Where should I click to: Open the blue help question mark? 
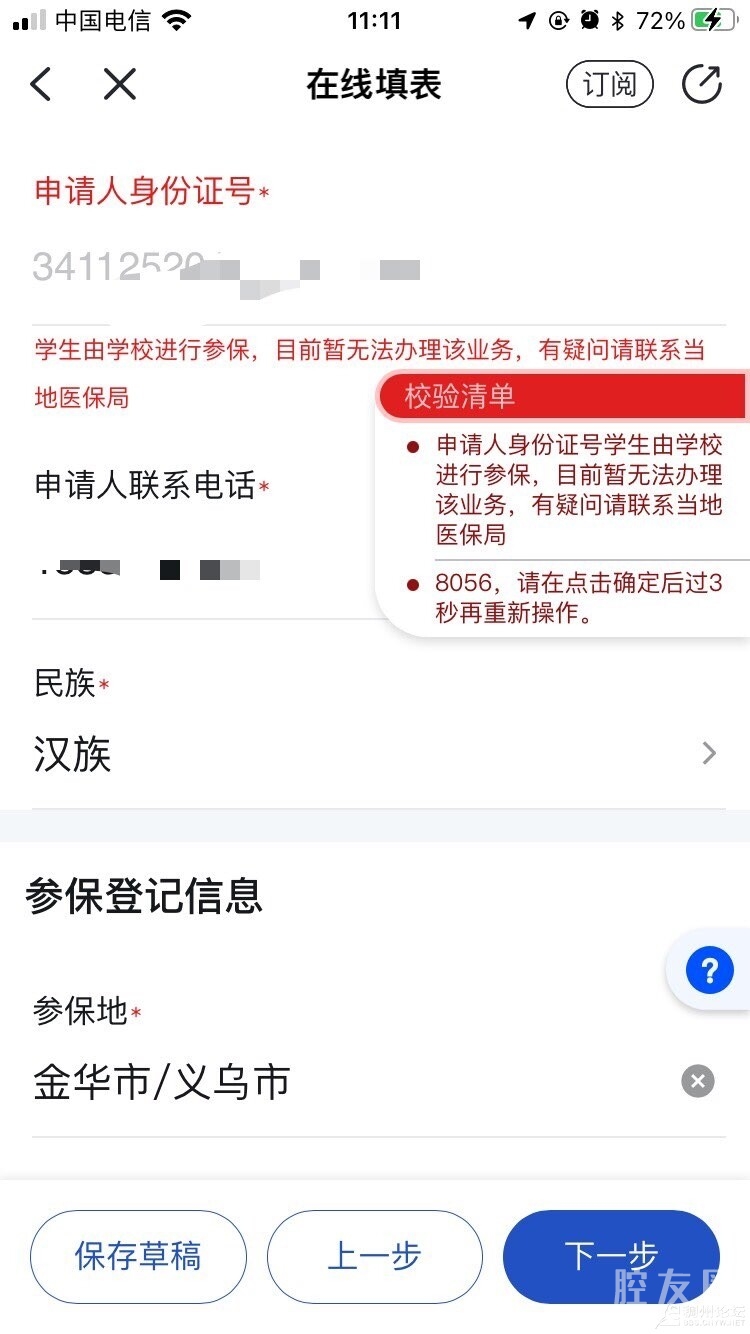pos(709,970)
